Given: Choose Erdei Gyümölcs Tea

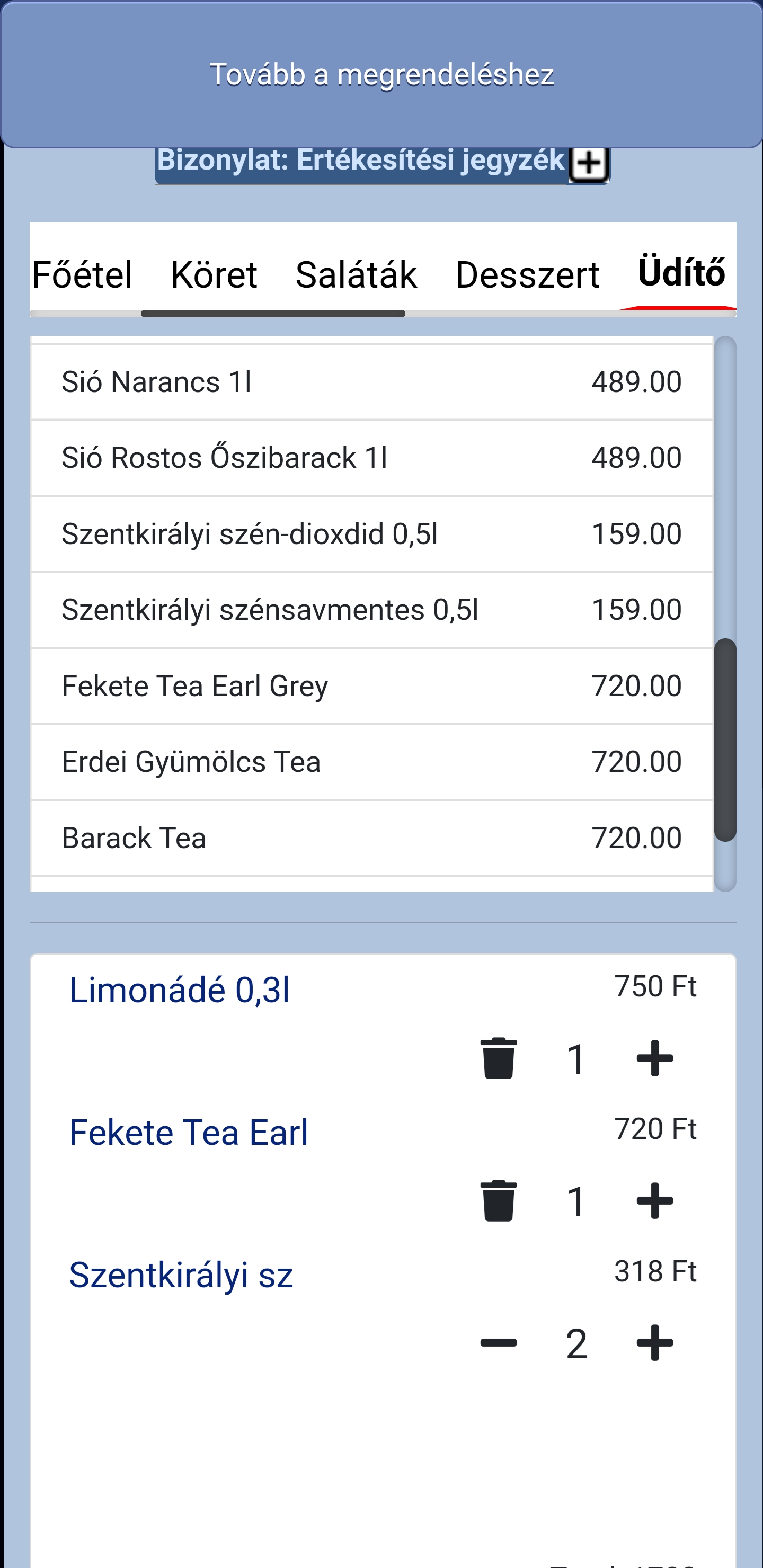Looking at the screenshot, I should click(x=371, y=762).
